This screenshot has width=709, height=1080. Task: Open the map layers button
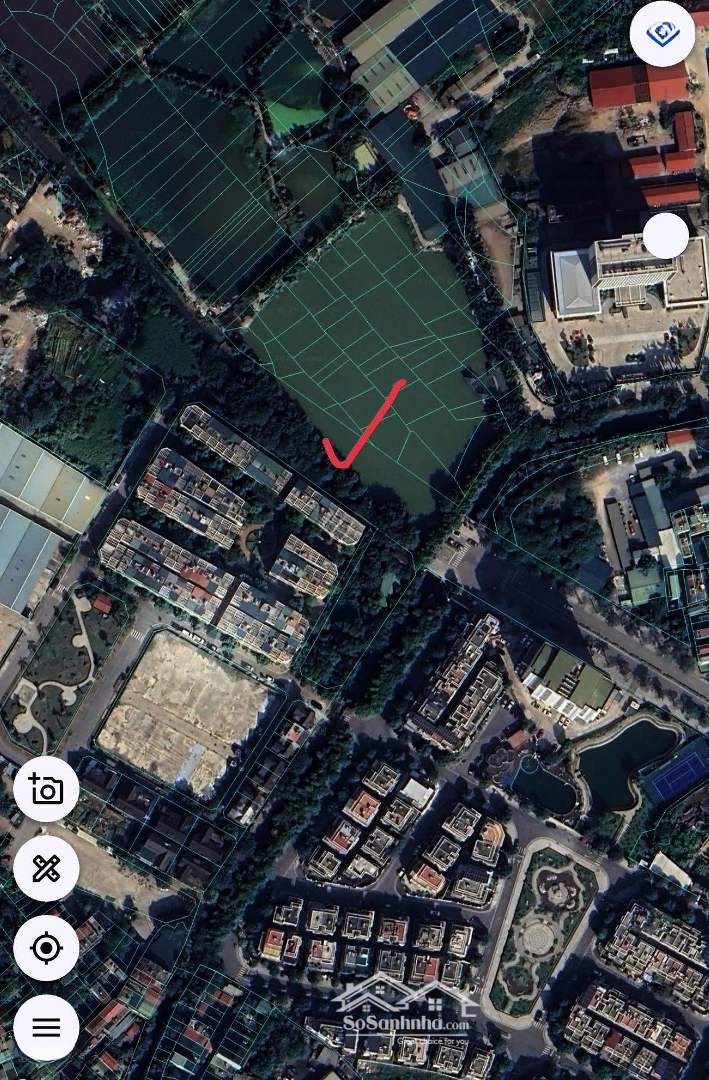coord(662,34)
